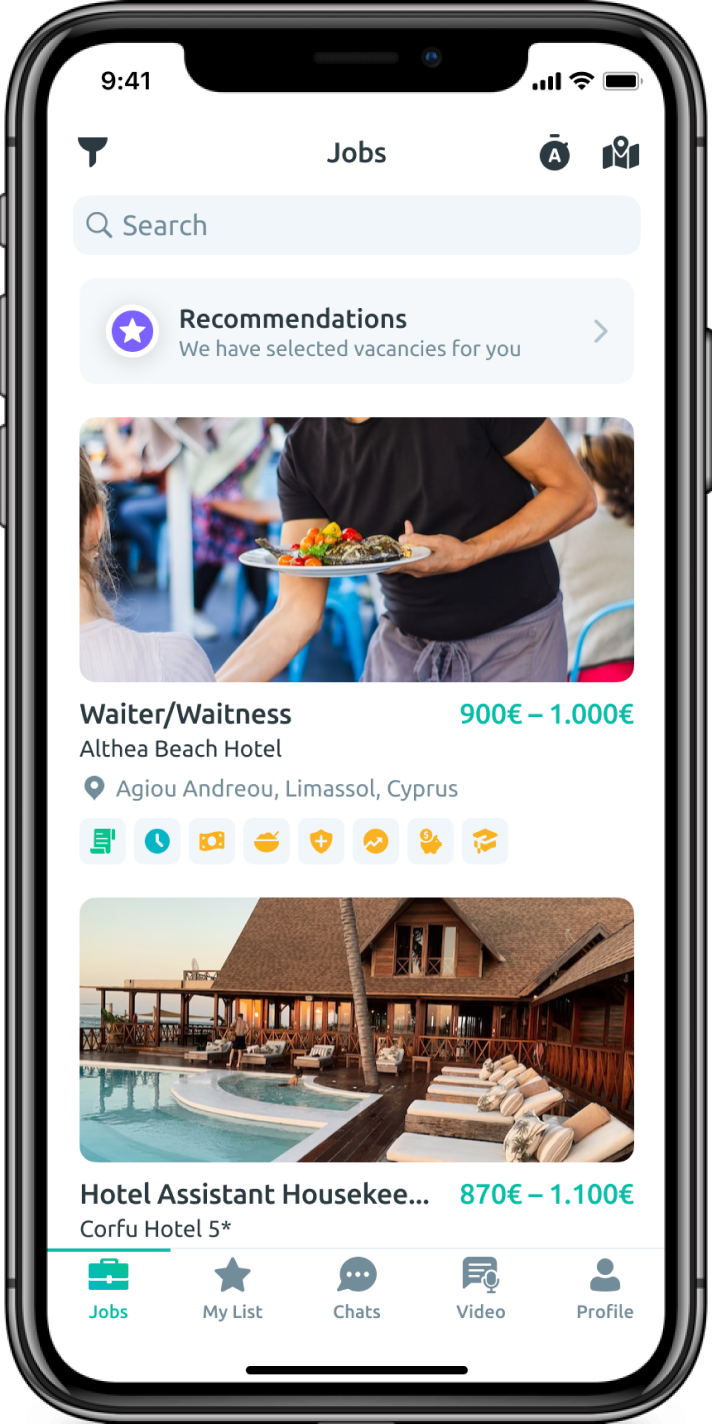The height and width of the screenshot is (1424, 712).
Task: Open the timer icon marked A
Action: 554,154
